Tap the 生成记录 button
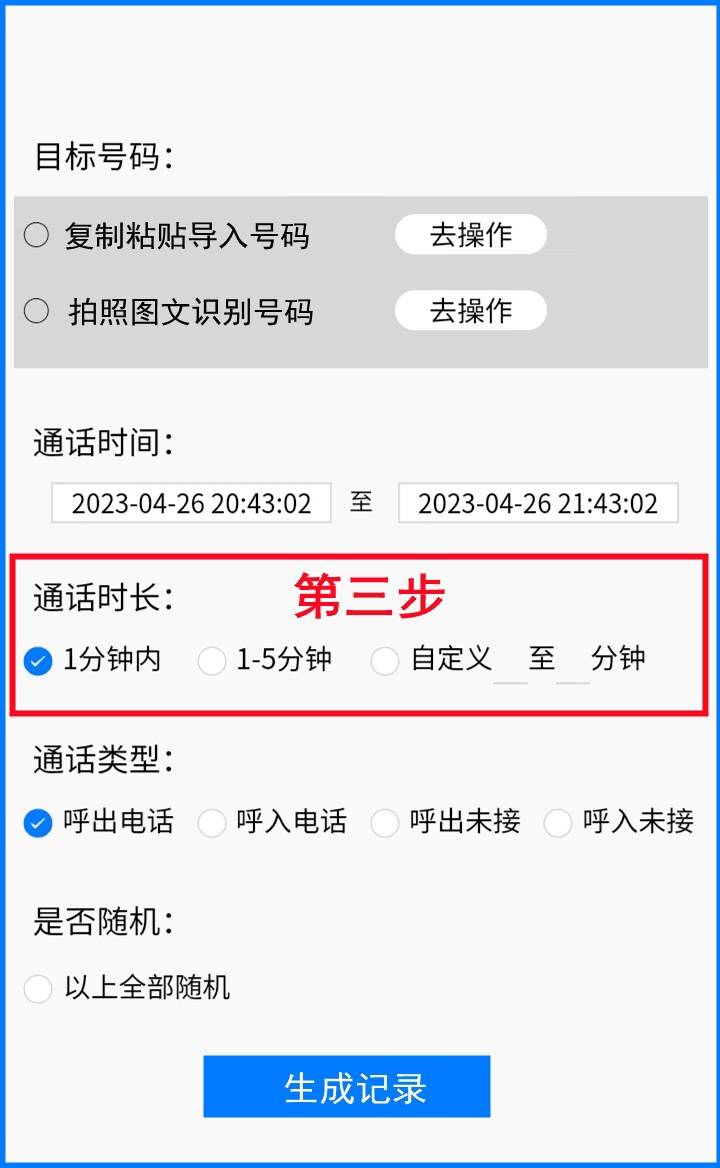 [x=346, y=1087]
